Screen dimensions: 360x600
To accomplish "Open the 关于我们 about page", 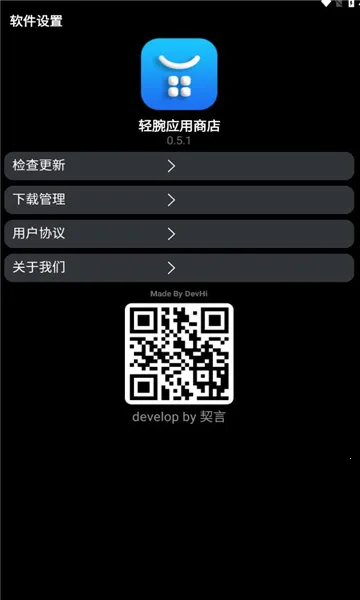I will pos(179,268).
